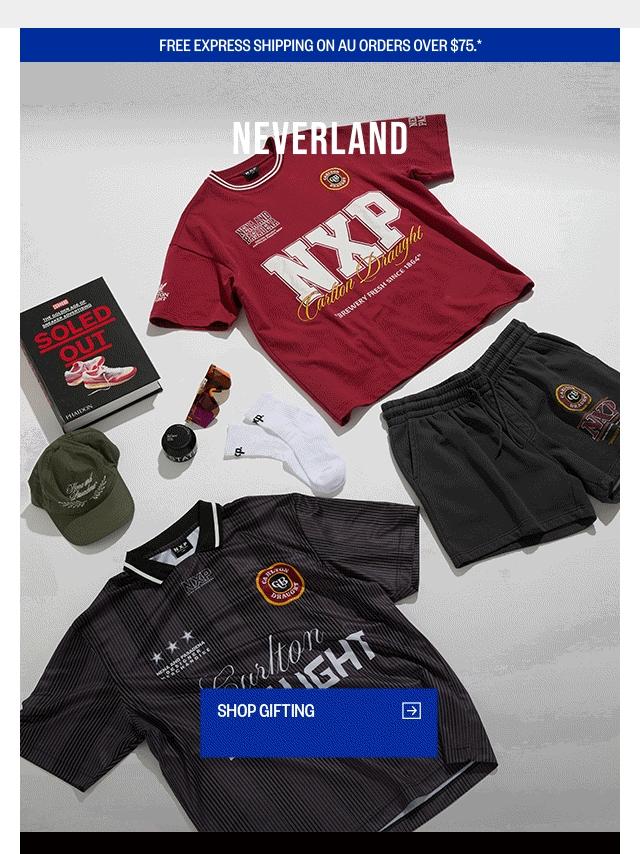The width and height of the screenshot is (640, 854).
Task: Tap the Shop Gifting button
Action: tap(319, 711)
